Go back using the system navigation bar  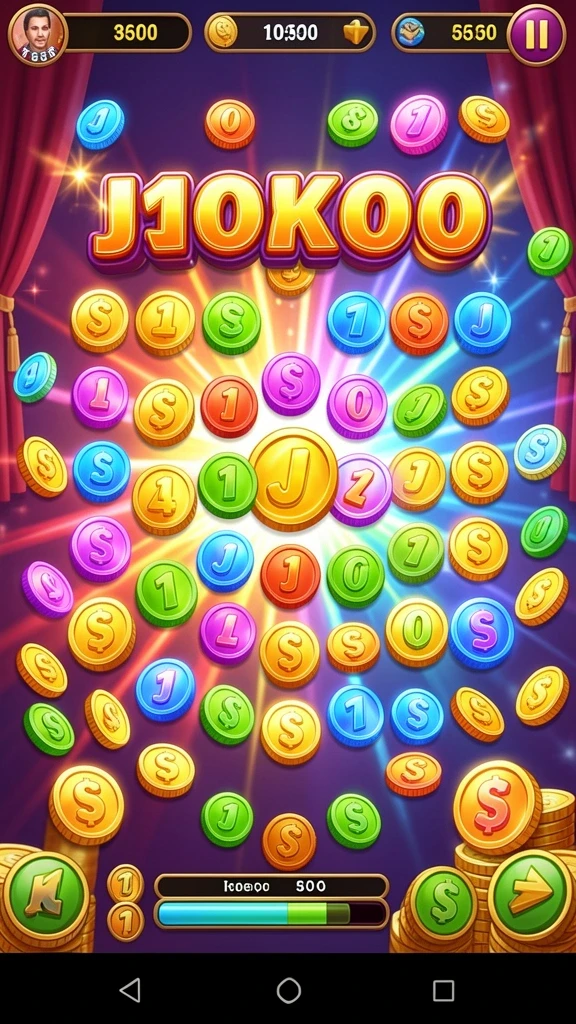tap(130, 990)
